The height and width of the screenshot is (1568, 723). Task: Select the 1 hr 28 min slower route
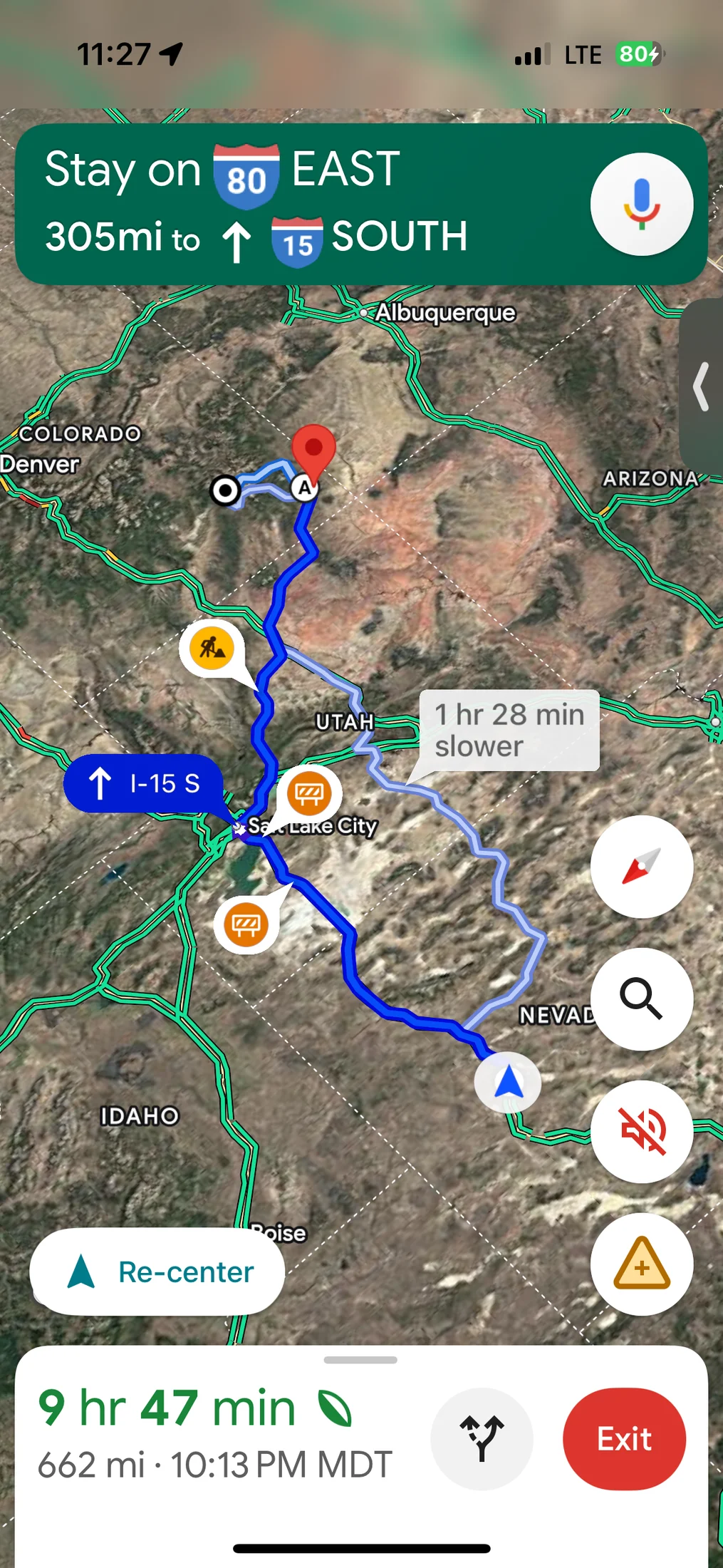509,731
